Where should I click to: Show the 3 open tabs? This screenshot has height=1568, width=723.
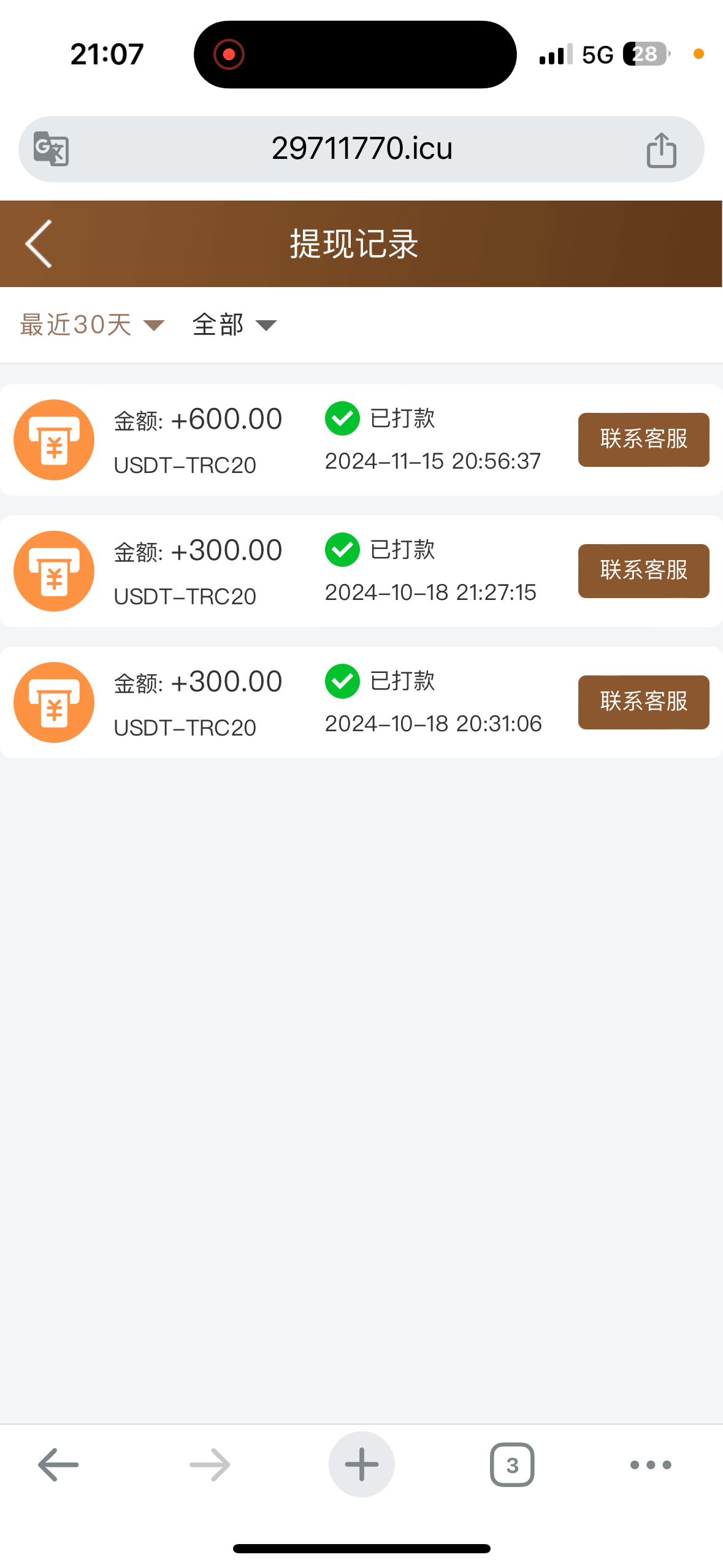tap(512, 1465)
